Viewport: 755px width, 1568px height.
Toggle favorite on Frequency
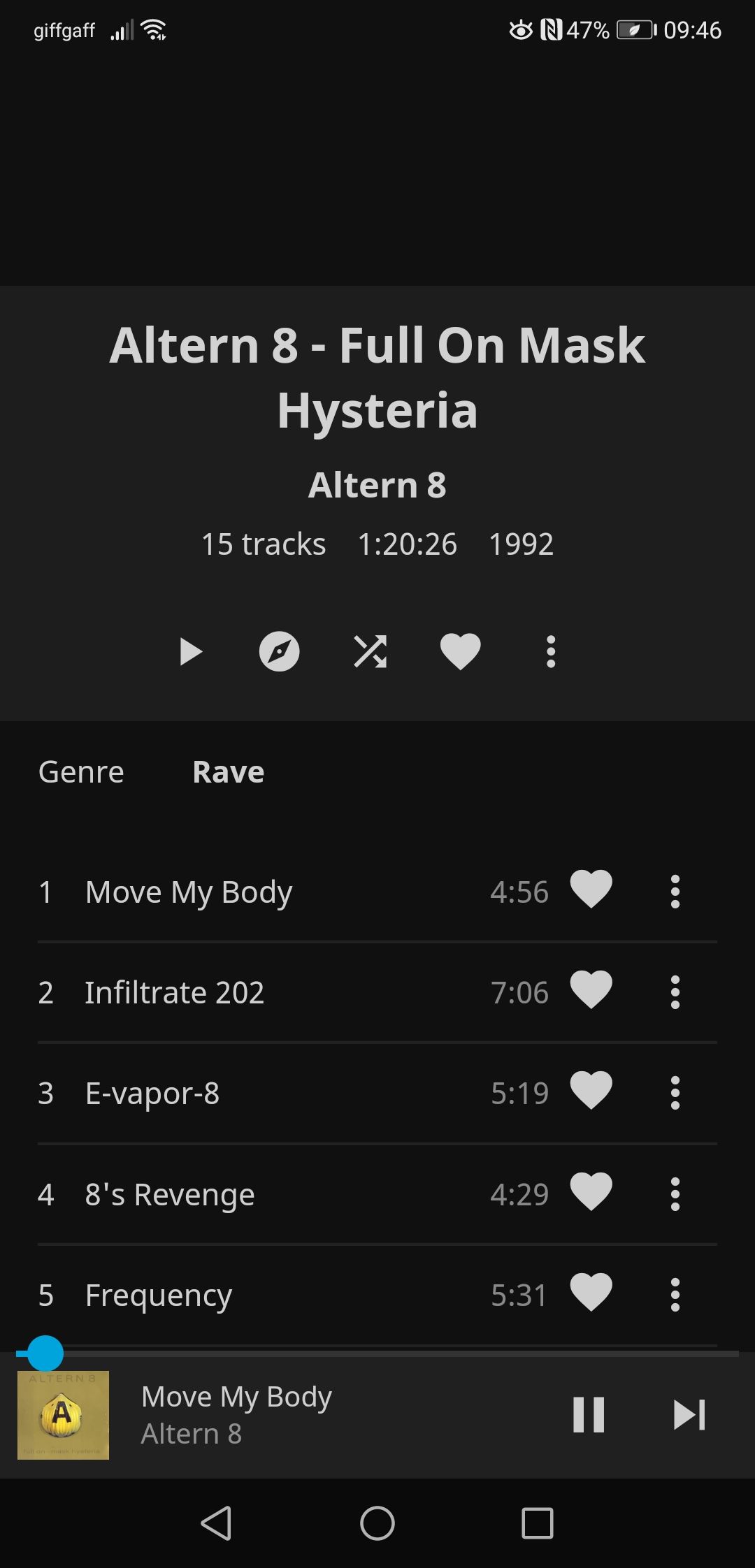point(591,1293)
